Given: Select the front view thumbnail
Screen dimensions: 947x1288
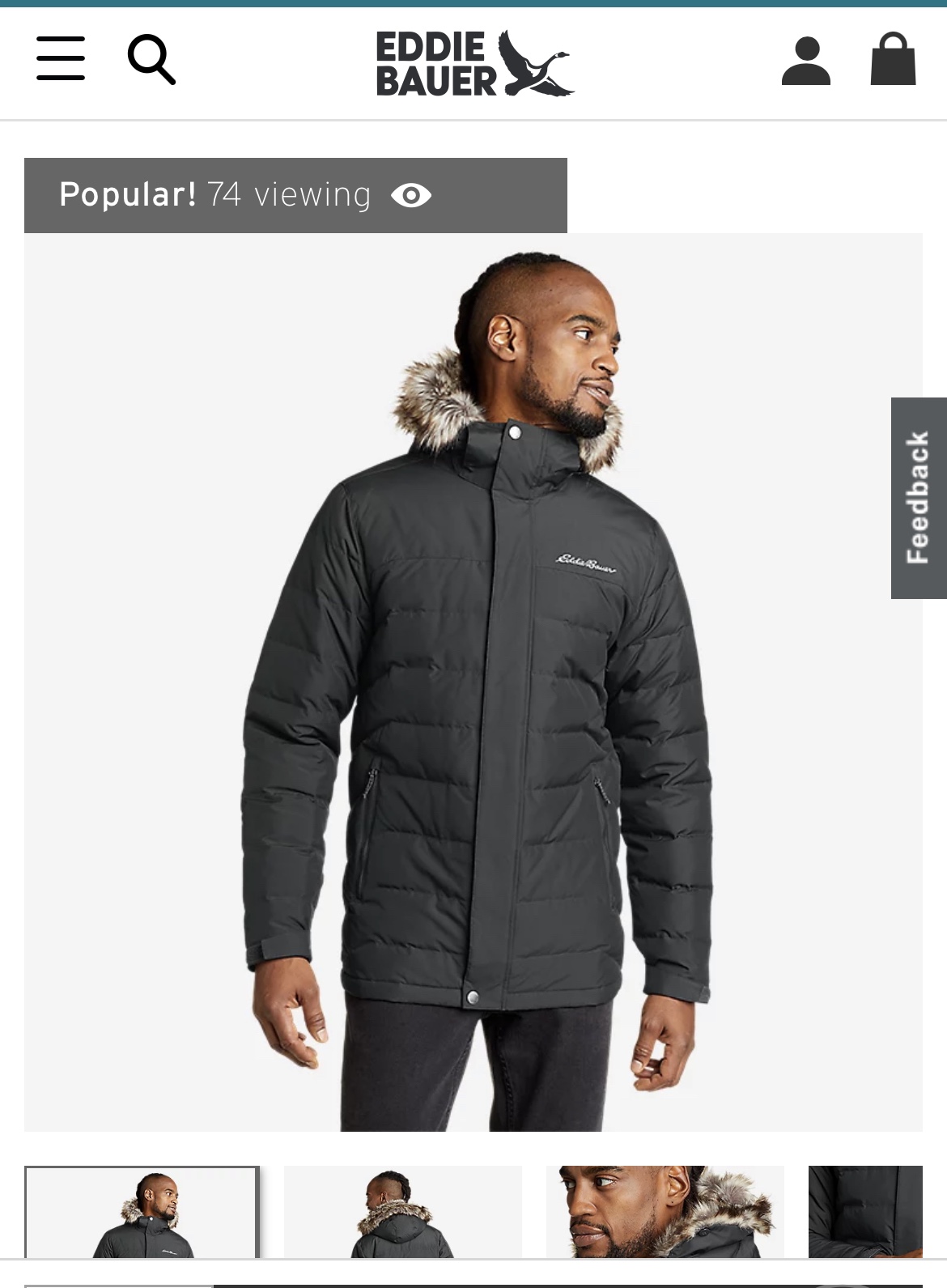Looking at the screenshot, I should point(142,1212).
